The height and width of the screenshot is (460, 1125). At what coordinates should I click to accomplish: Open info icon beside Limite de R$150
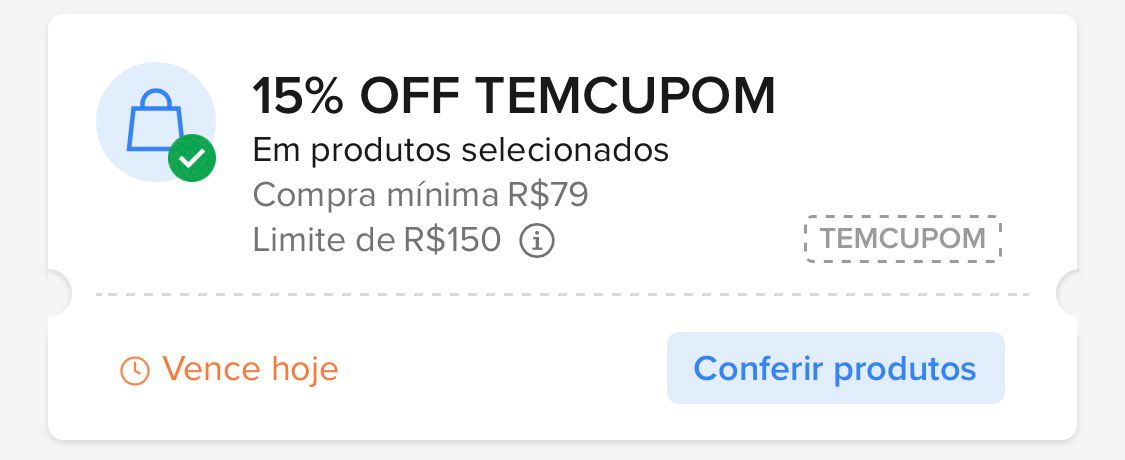click(x=537, y=241)
